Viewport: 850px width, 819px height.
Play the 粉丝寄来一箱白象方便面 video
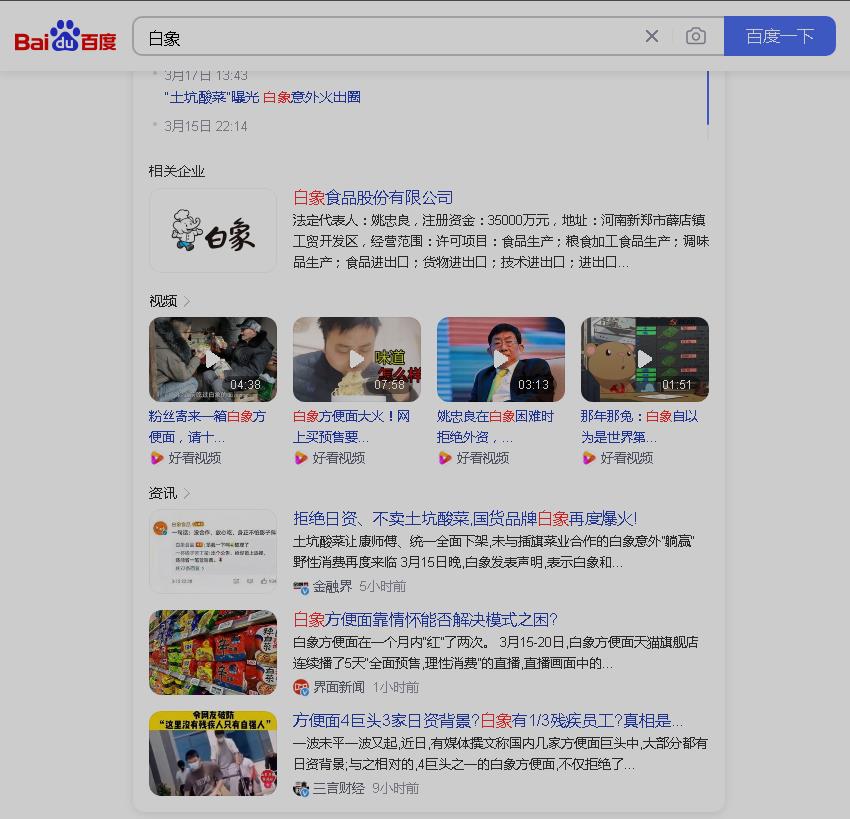pos(213,359)
